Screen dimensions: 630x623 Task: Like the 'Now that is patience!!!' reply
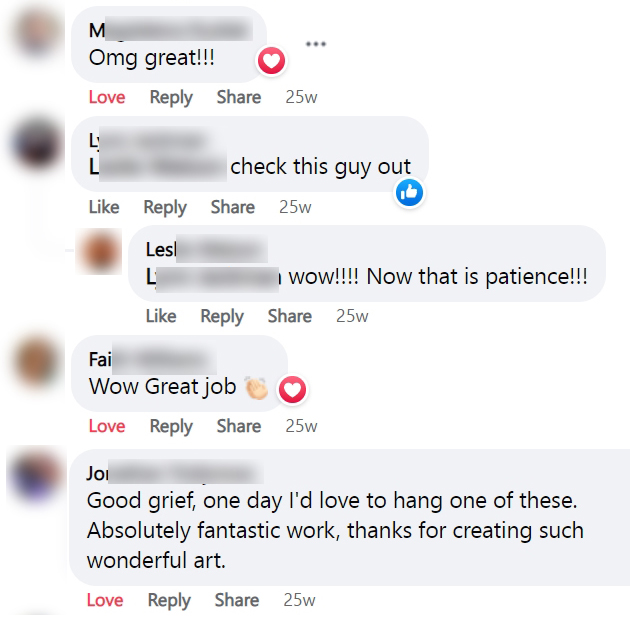coord(161,316)
